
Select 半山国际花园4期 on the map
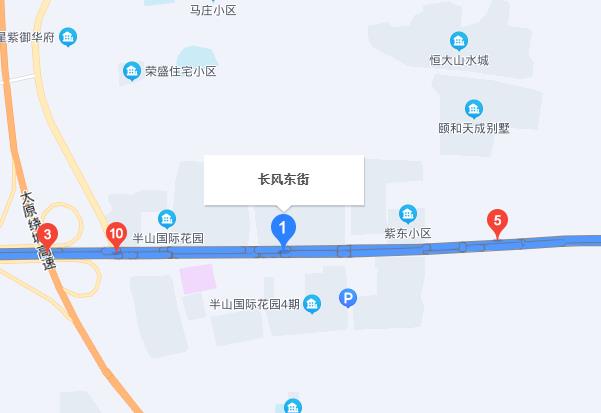[x=312, y=303]
